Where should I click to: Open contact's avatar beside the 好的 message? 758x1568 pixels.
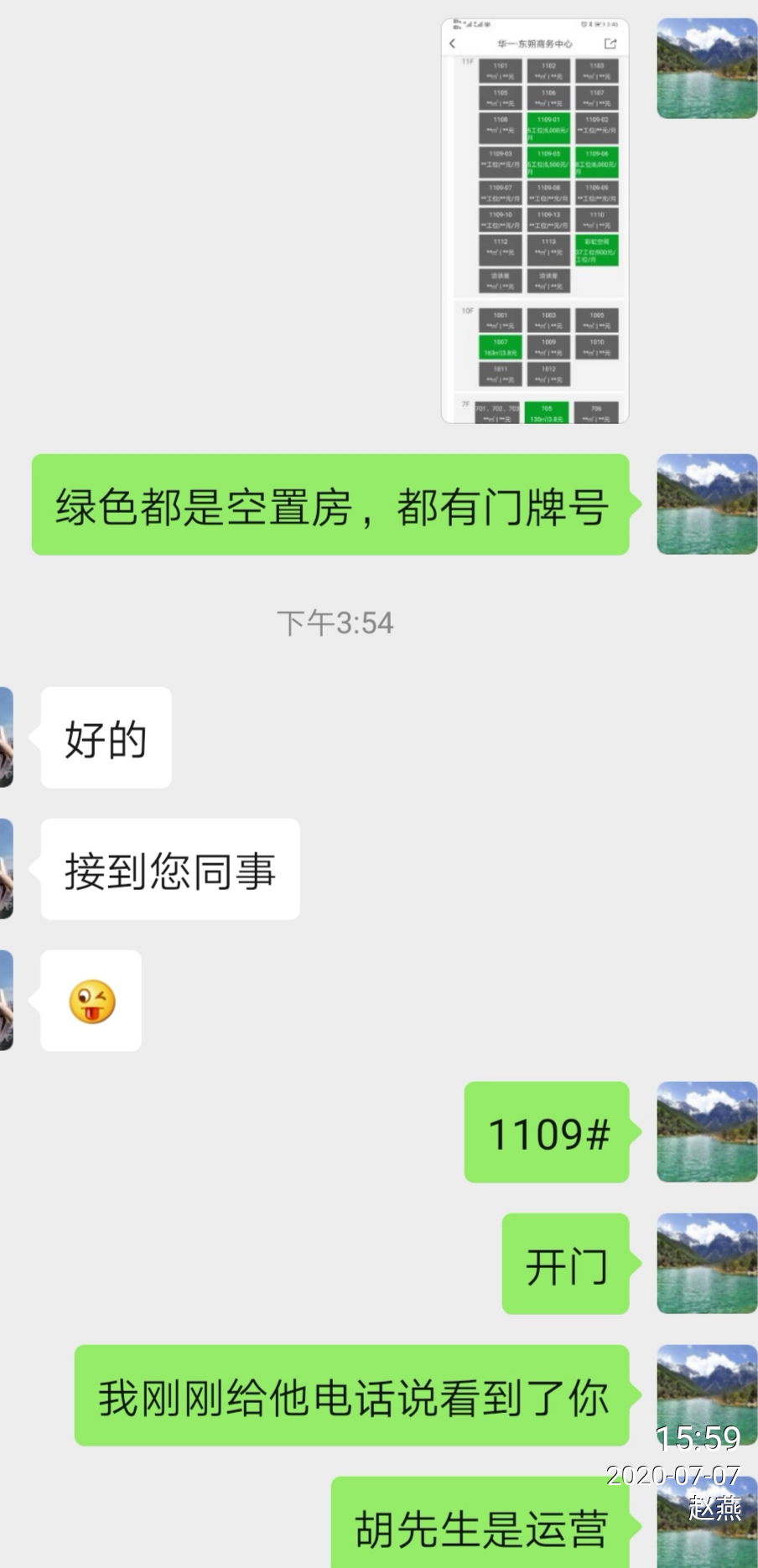(x=7, y=737)
